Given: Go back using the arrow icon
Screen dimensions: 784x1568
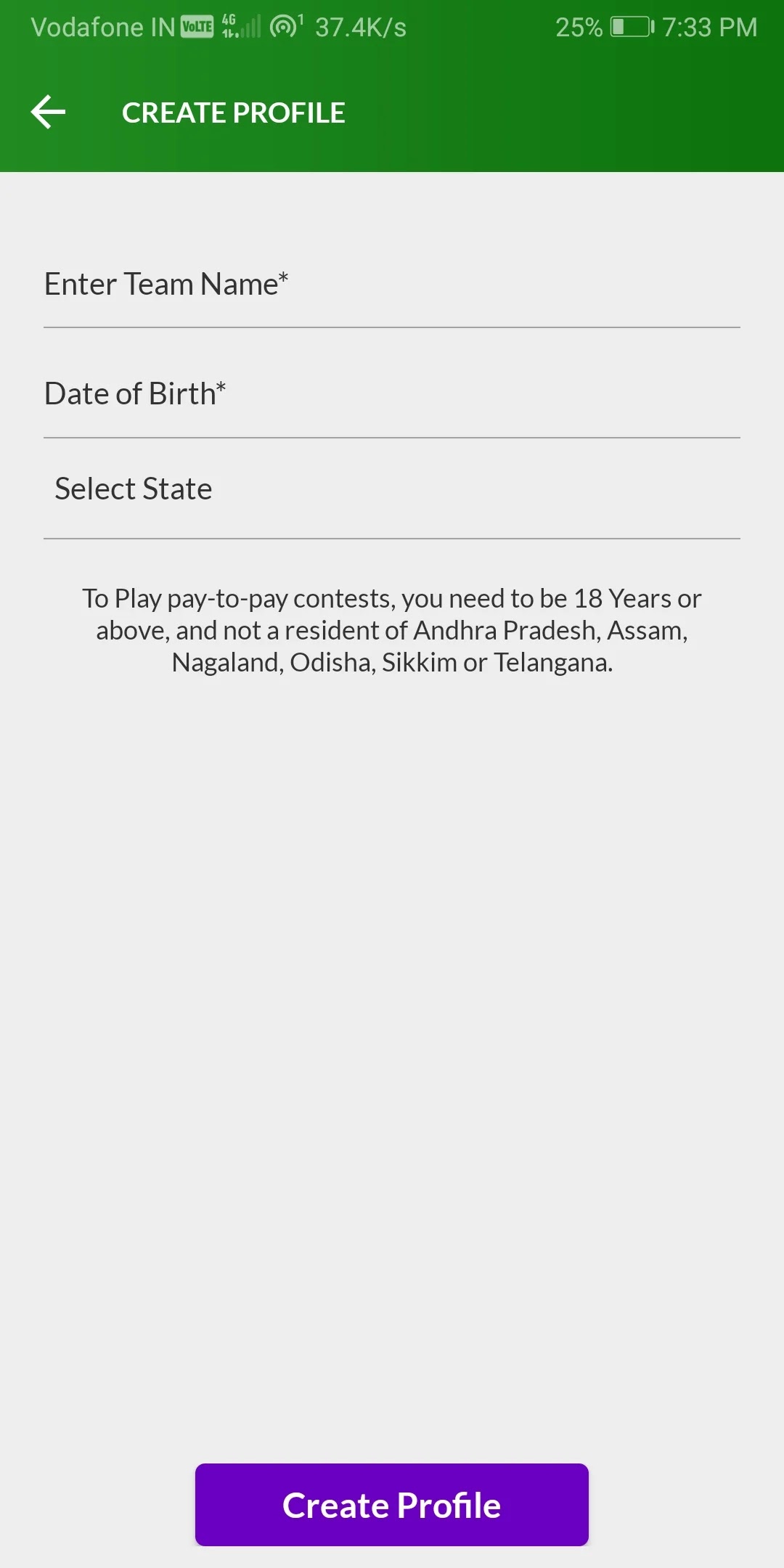Looking at the screenshot, I should tap(49, 113).
